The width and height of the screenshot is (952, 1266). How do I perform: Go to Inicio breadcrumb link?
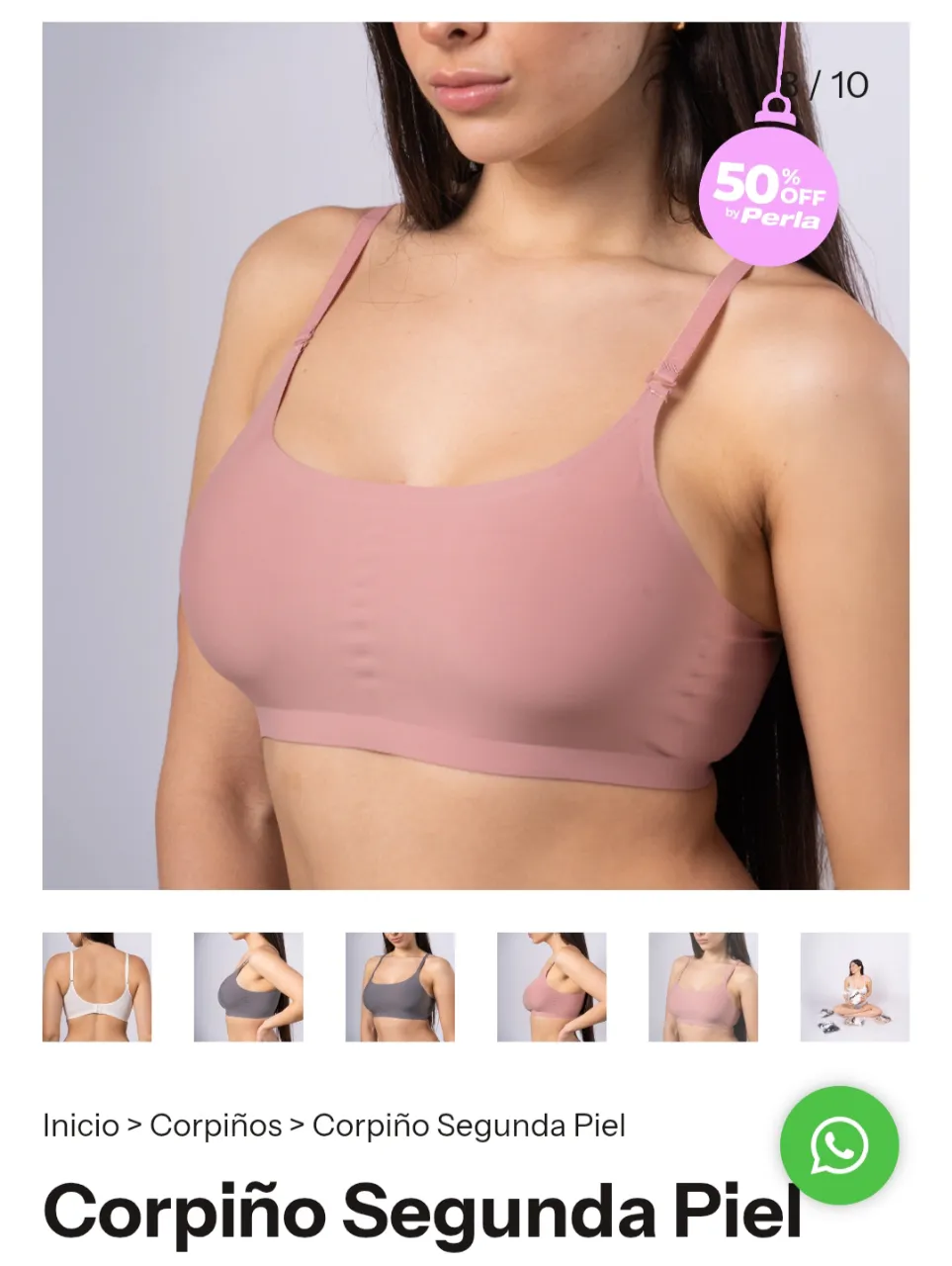click(80, 1126)
